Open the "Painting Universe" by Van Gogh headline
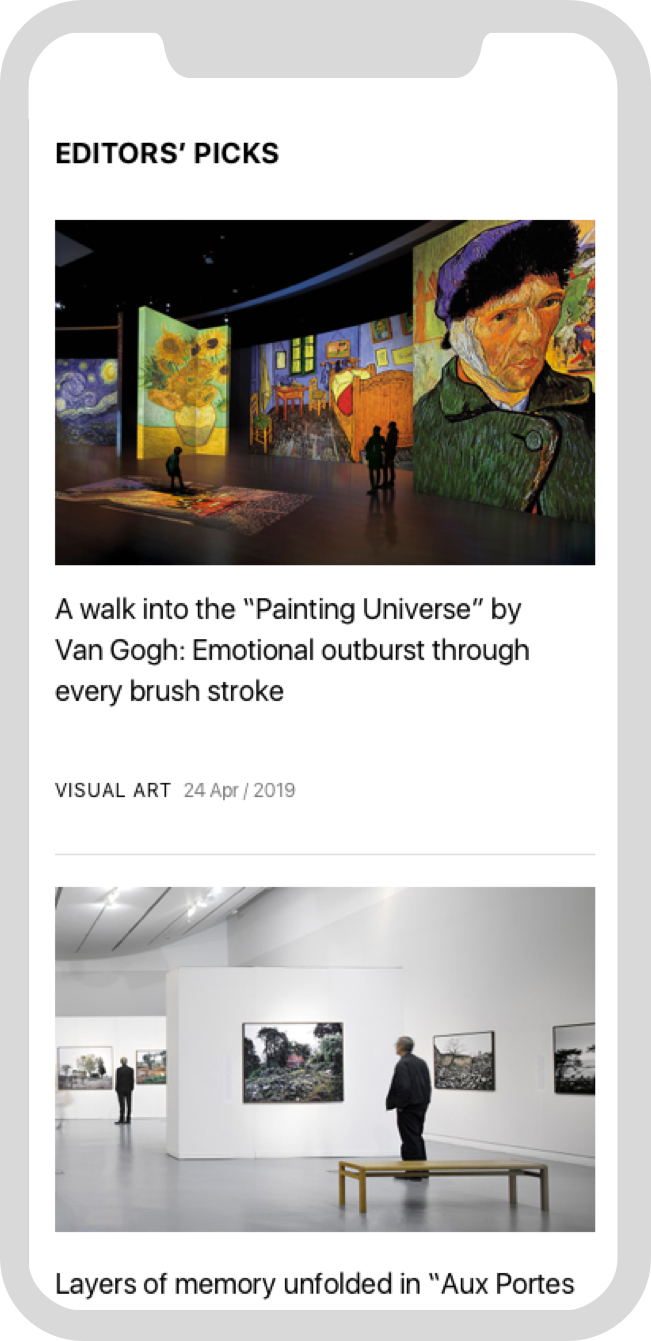 point(292,649)
